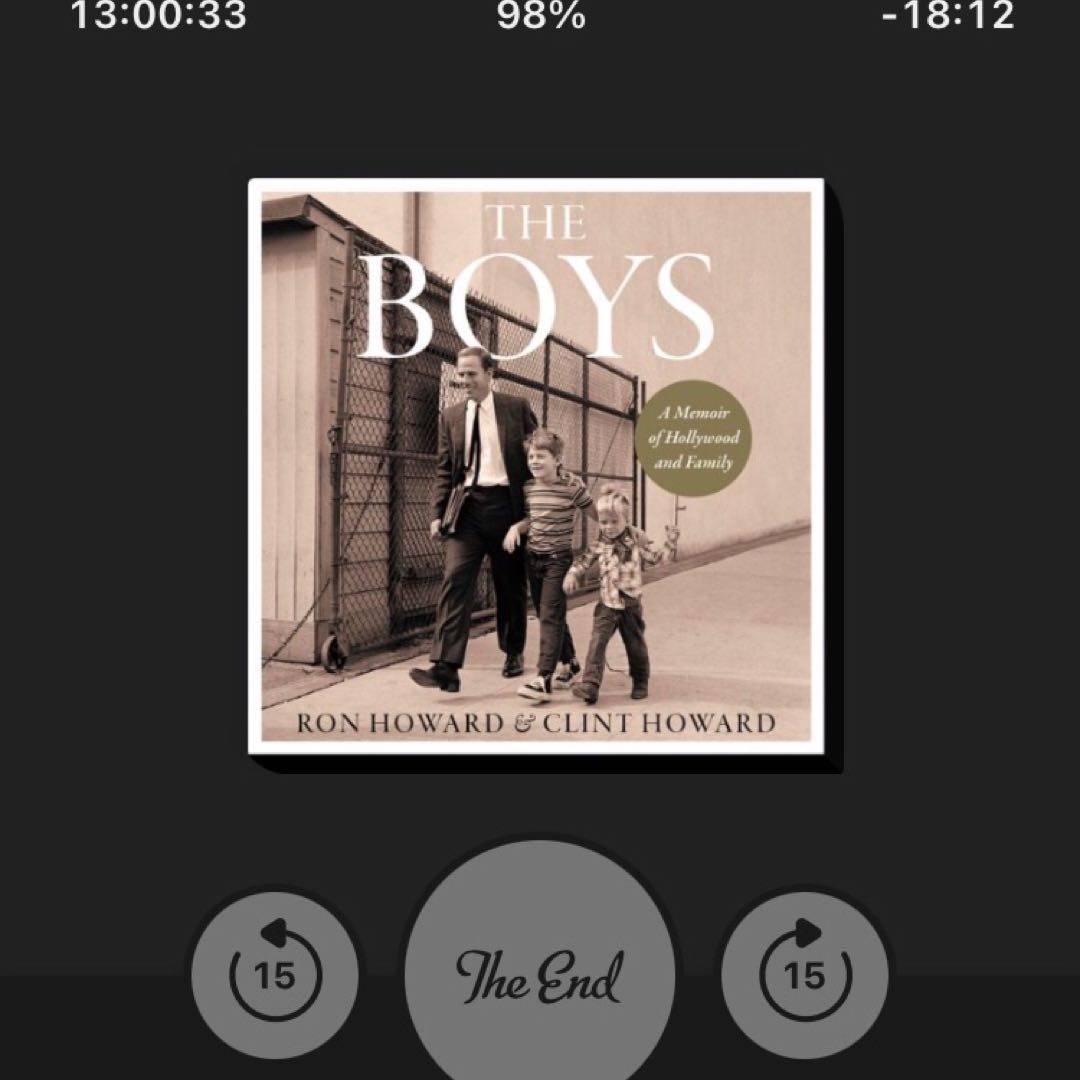Rewind playback by 15 seconds
Viewport: 1080px width, 1080px height.
click(x=274, y=973)
